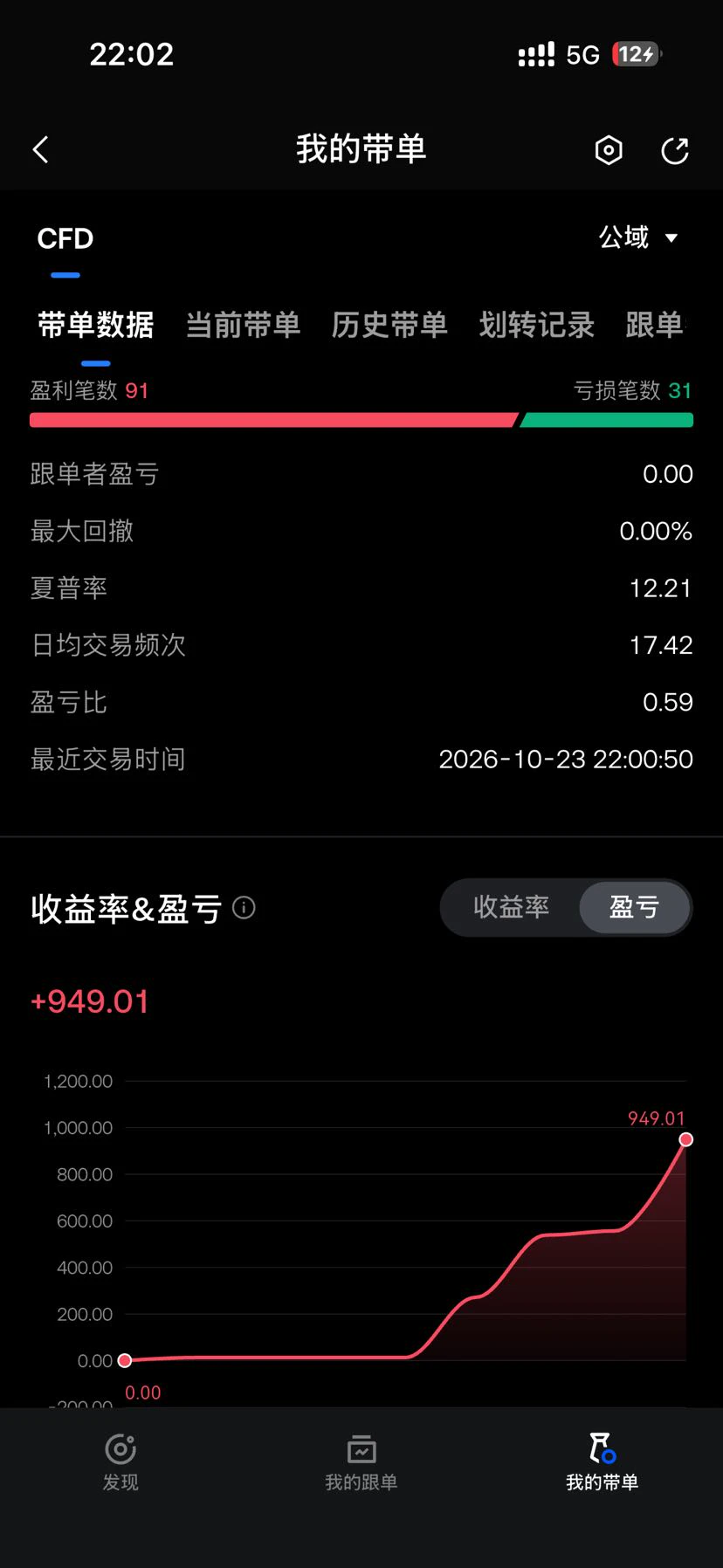This screenshot has width=723, height=1568.
Task: Open the hexagon settings icon
Action: pos(609,150)
